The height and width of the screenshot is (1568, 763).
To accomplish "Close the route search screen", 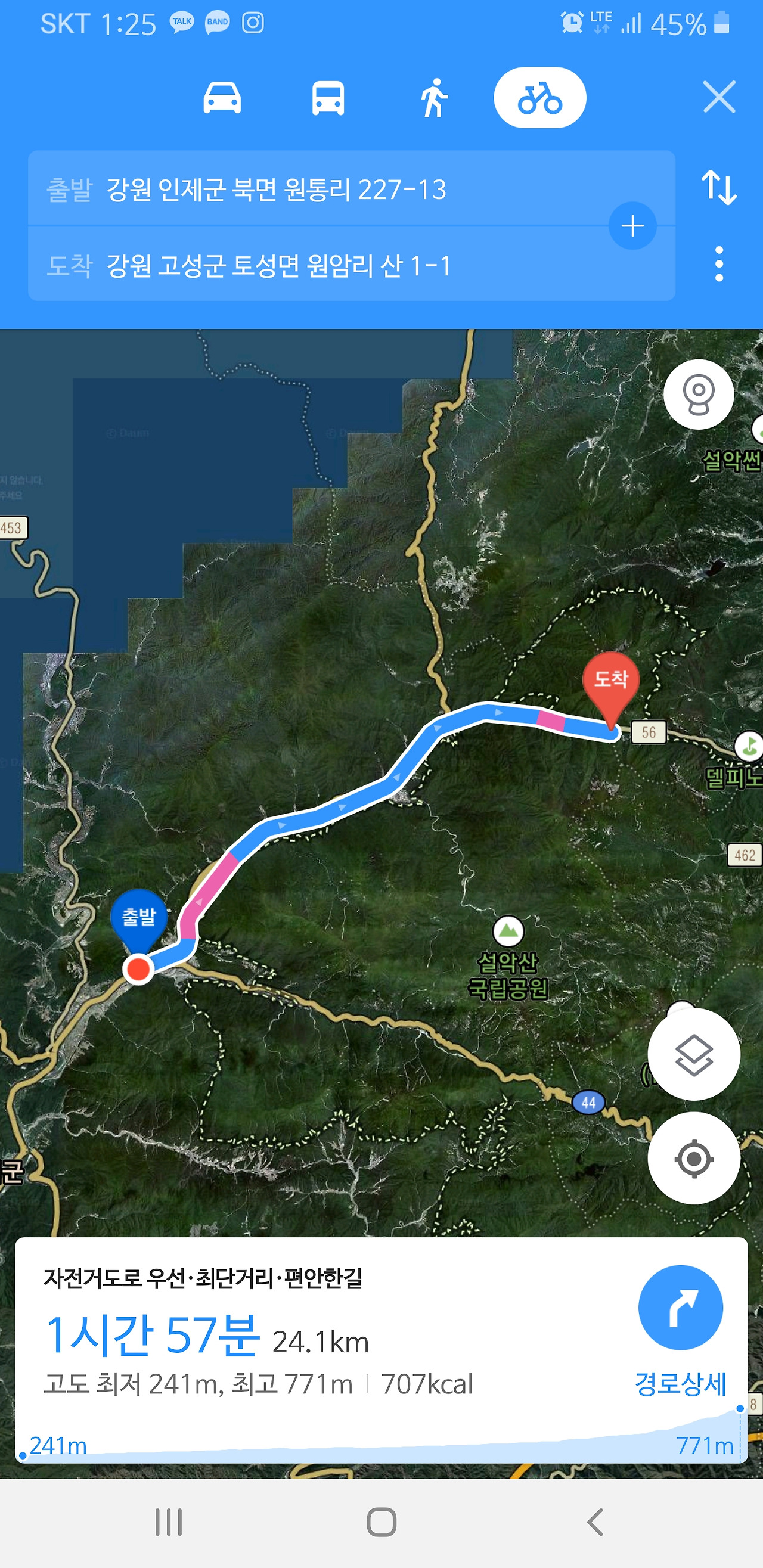I will [x=719, y=97].
